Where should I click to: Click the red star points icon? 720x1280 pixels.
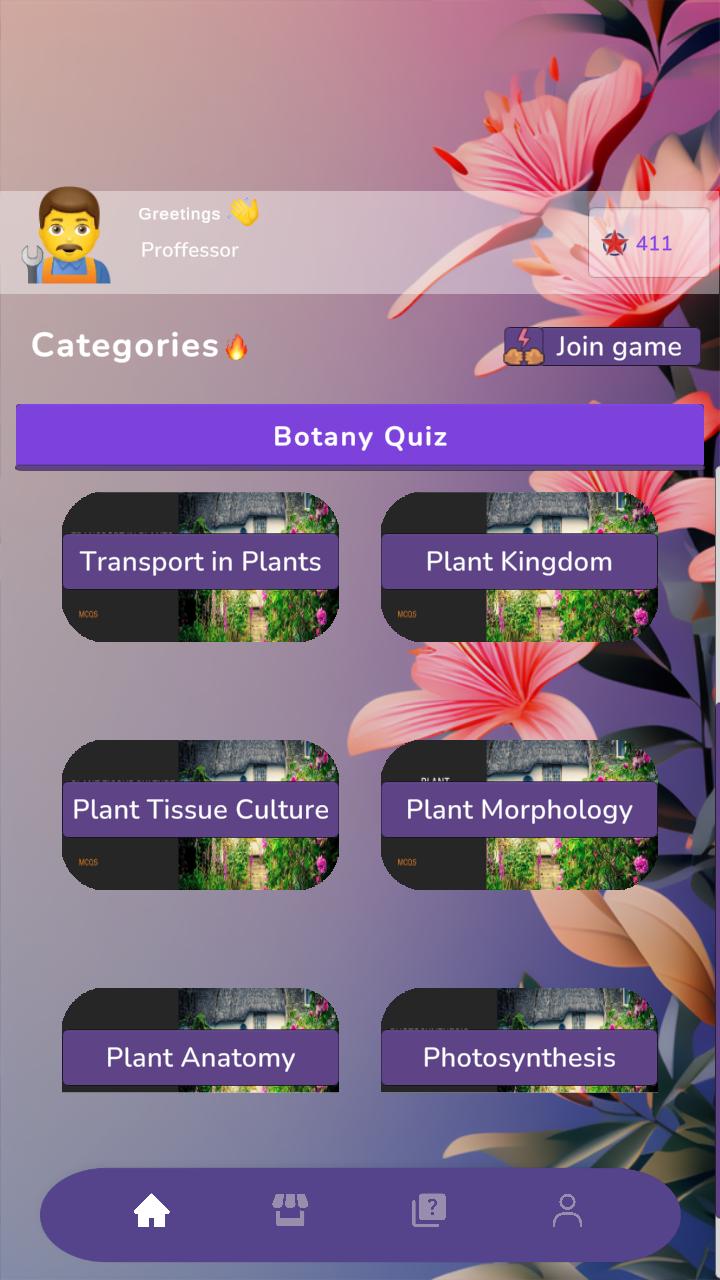(x=615, y=242)
